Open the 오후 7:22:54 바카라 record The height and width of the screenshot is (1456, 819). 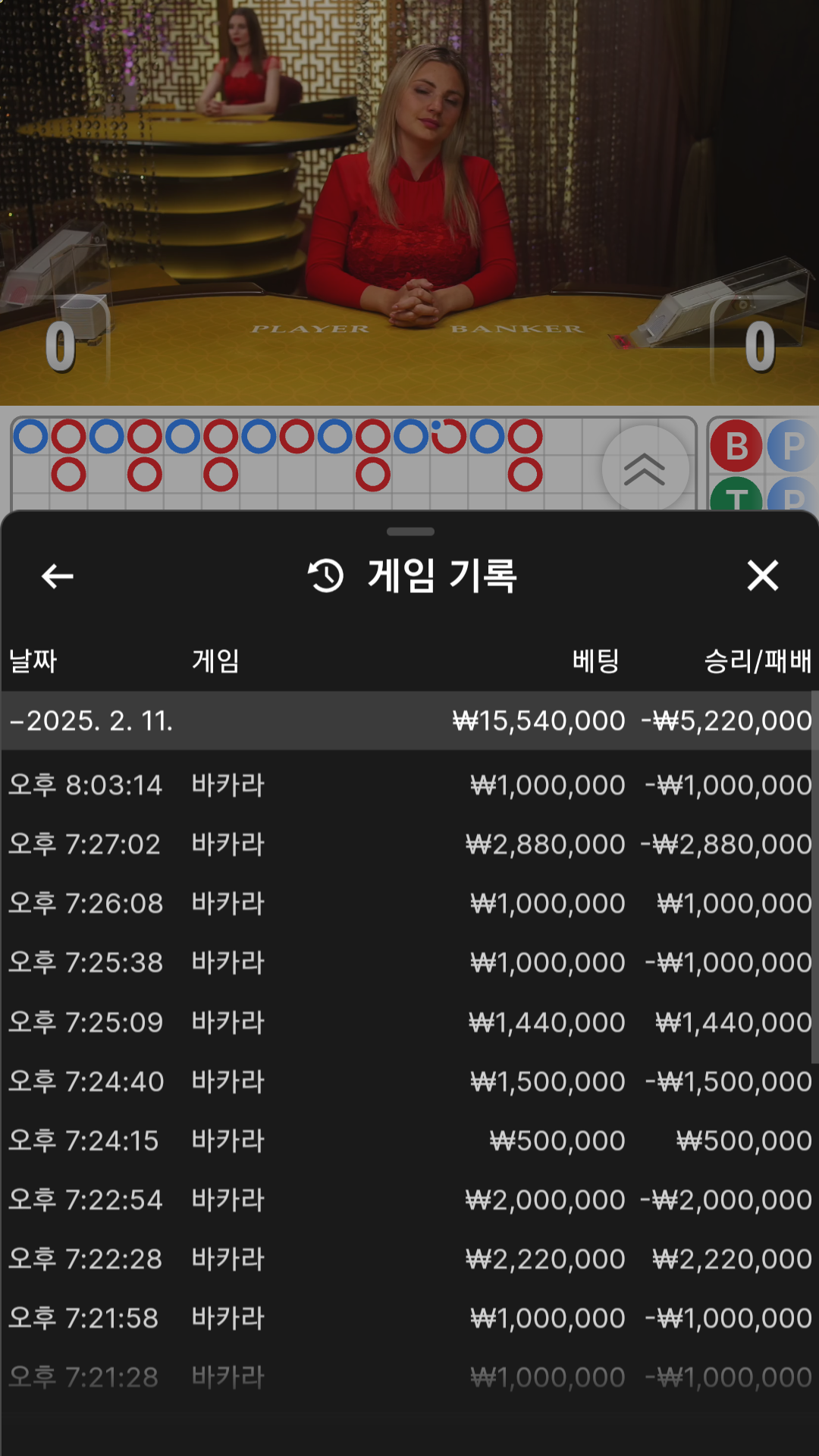(409, 1200)
